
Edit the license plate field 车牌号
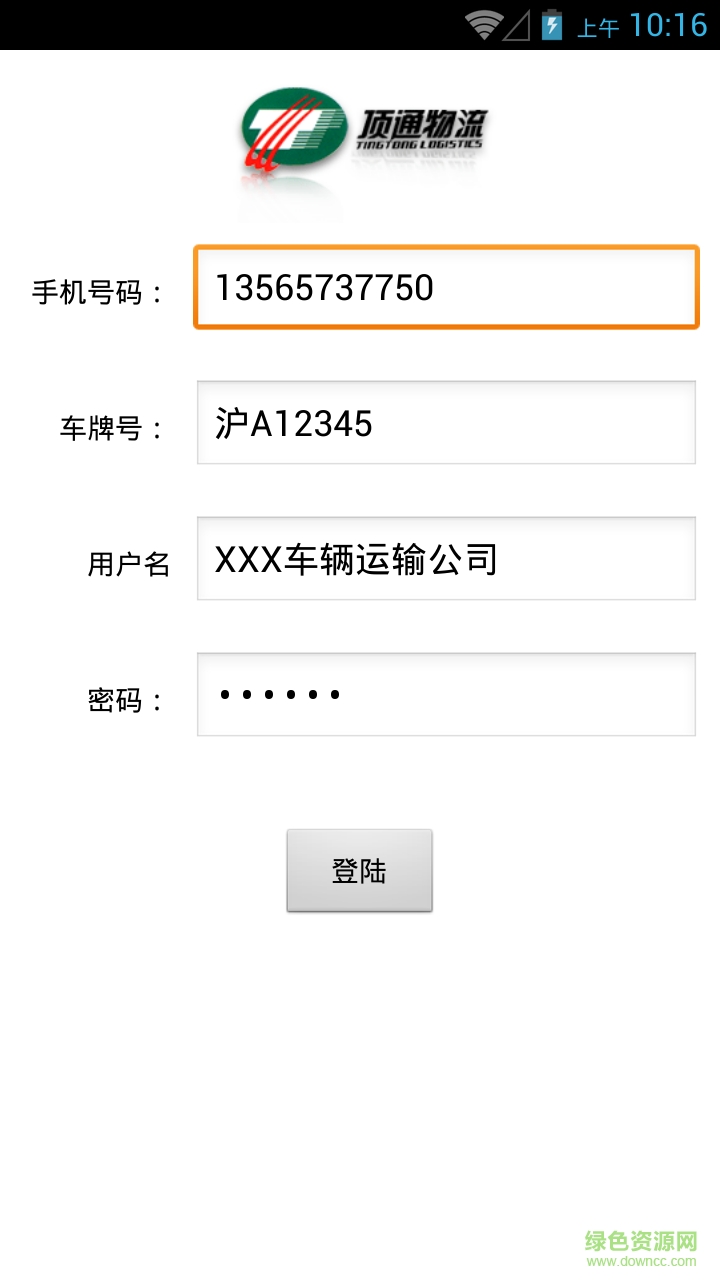[x=446, y=423]
